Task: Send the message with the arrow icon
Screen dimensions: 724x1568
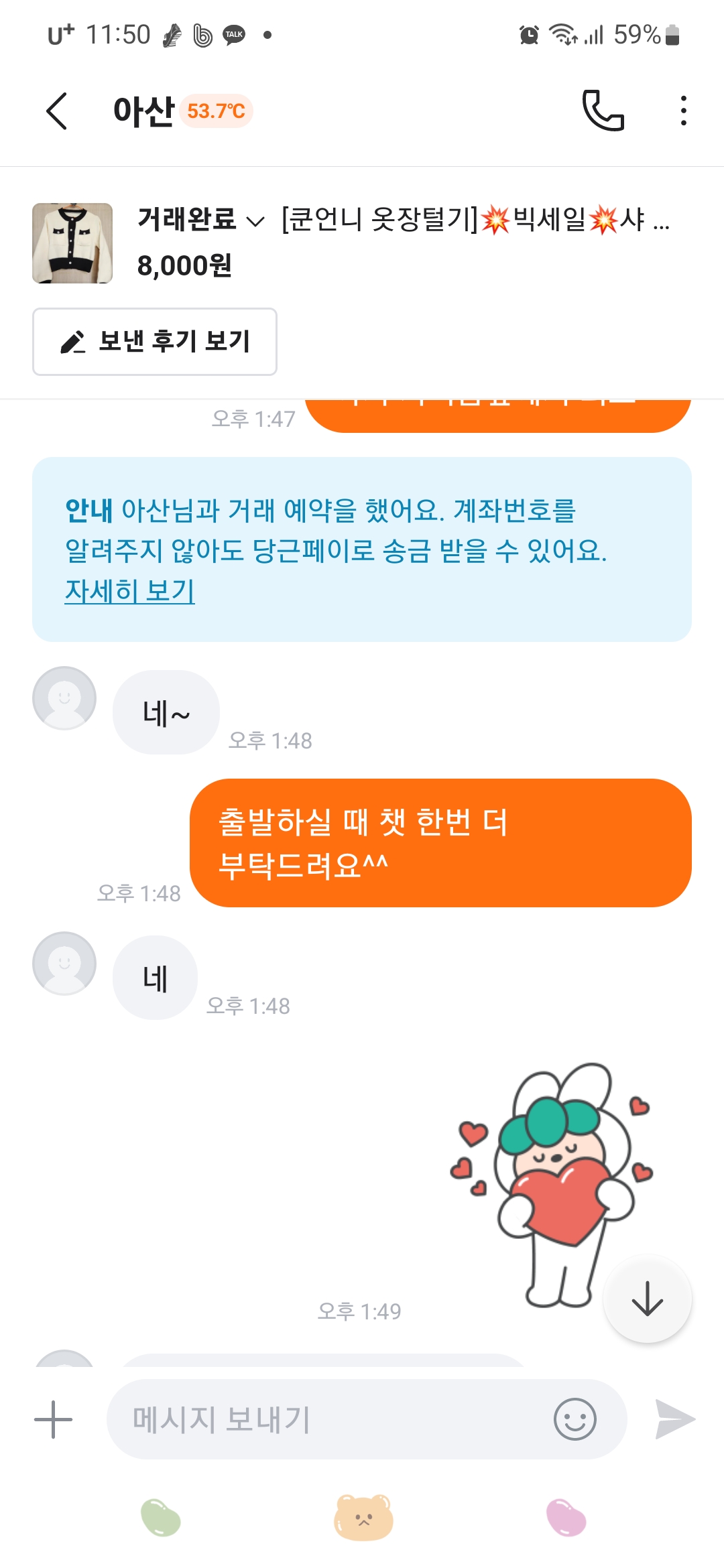Action: (x=674, y=1419)
